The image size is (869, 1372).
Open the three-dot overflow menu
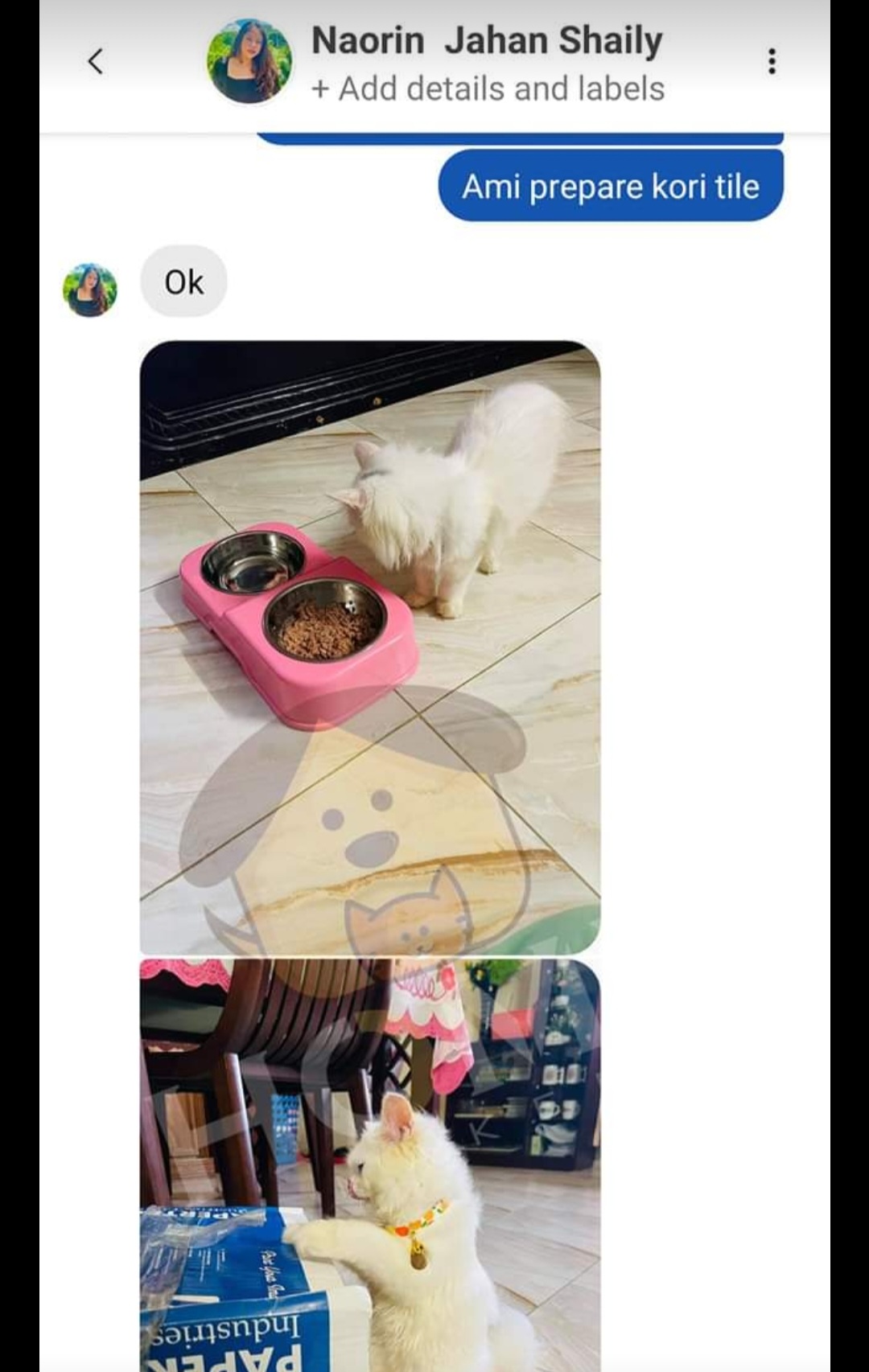tap(772, 61)
